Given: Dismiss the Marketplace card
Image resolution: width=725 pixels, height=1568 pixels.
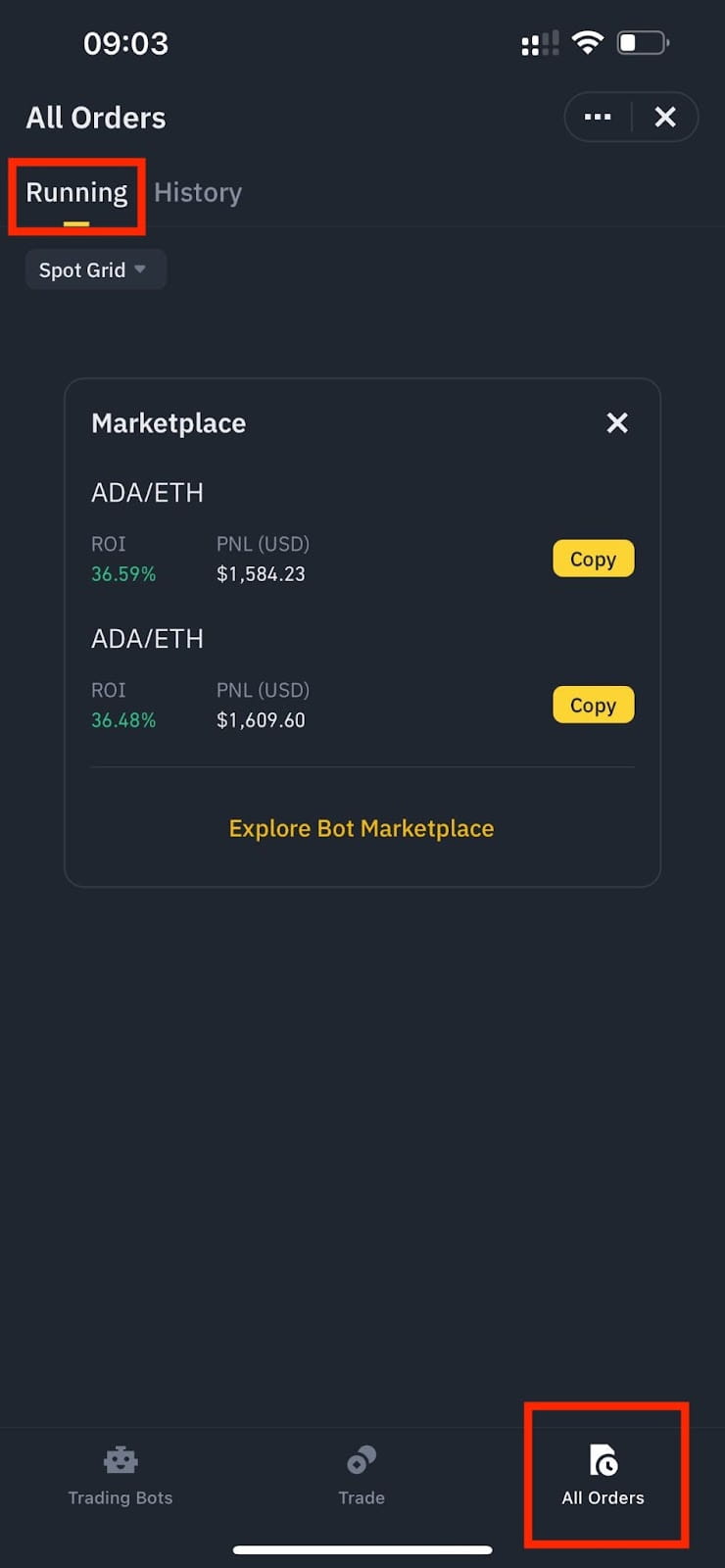Looking at the screenshot, I should click(617, 422).
